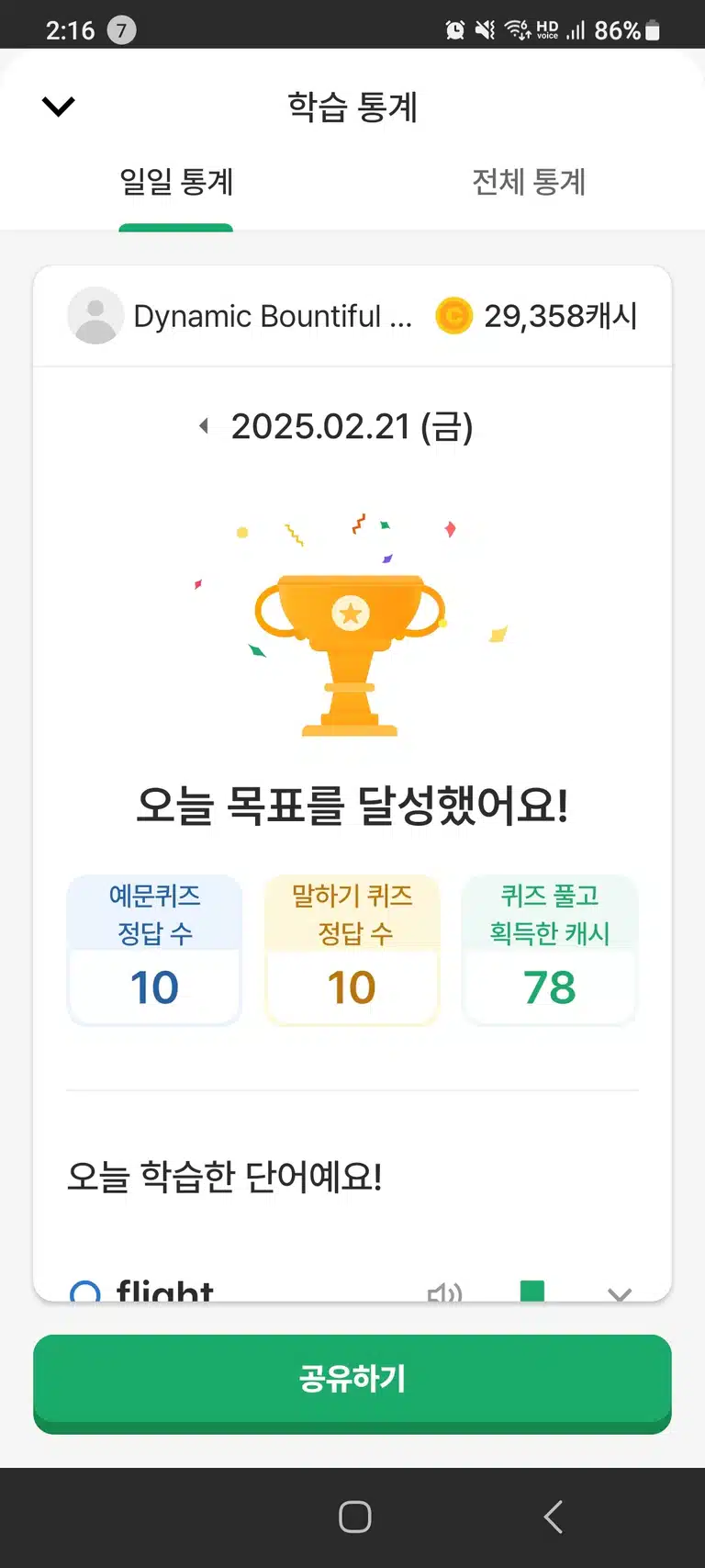Collapse the screen with the down chevron

point(58,107)
